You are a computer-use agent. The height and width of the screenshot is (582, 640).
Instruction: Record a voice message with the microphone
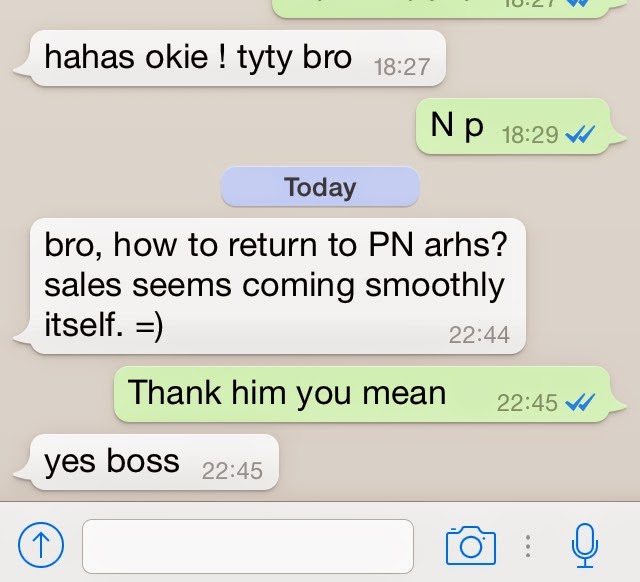pyautogui.click(x=585, y=544)
